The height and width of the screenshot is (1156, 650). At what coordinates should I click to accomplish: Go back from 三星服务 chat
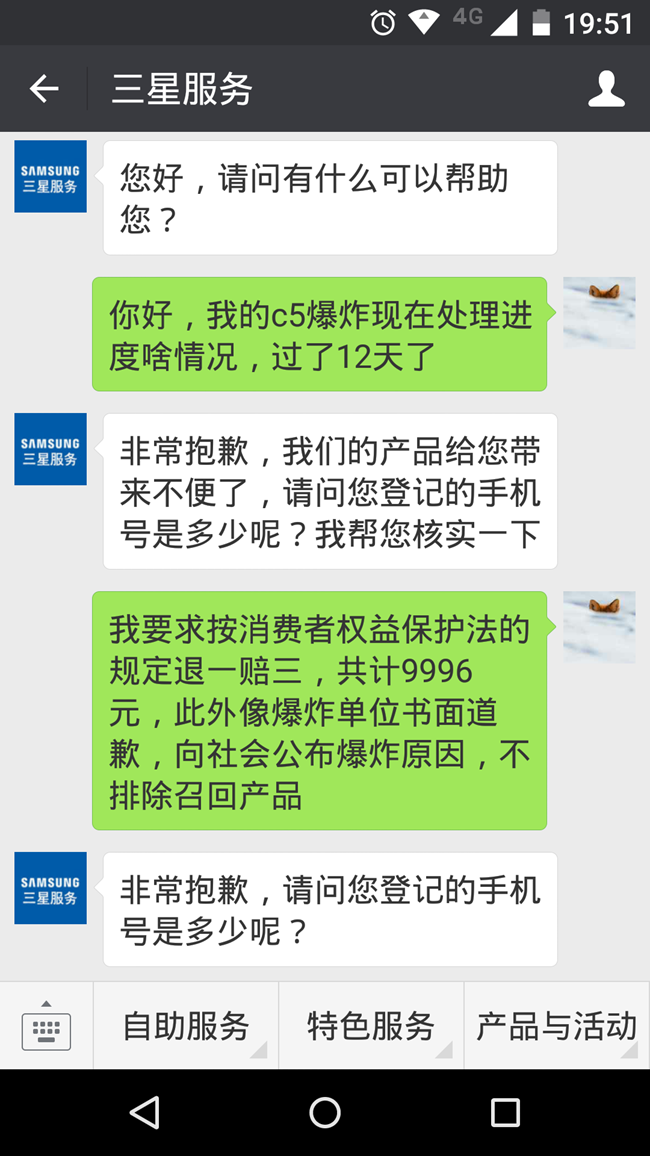tap(44, 89)
